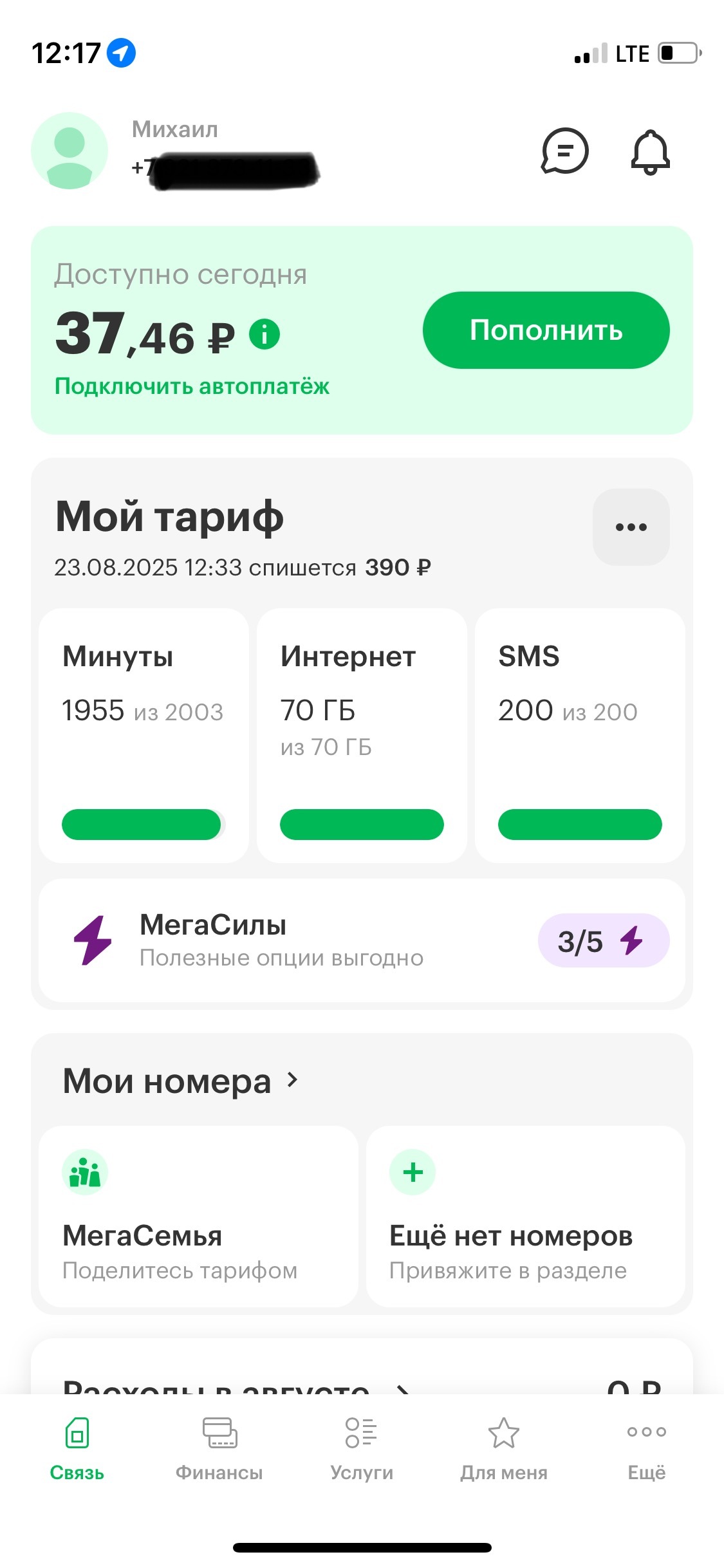The width and height of the screenshot is (724, 1568).
Task: Show balance info icon details
Action: click(265, 334)
